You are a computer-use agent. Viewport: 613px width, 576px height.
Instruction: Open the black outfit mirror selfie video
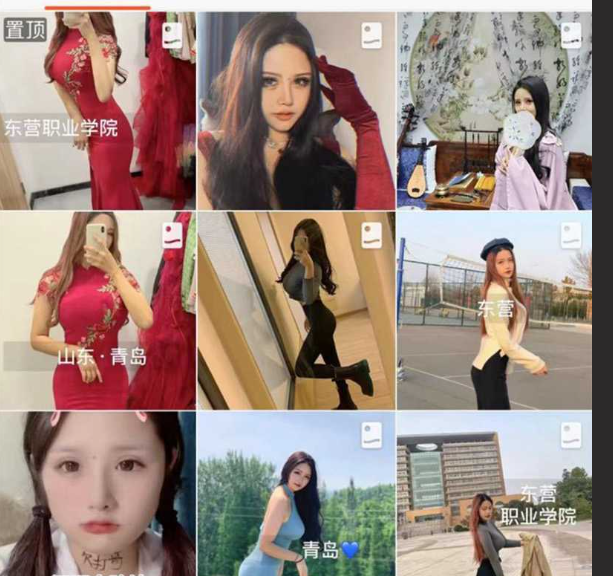pos(296,310)
